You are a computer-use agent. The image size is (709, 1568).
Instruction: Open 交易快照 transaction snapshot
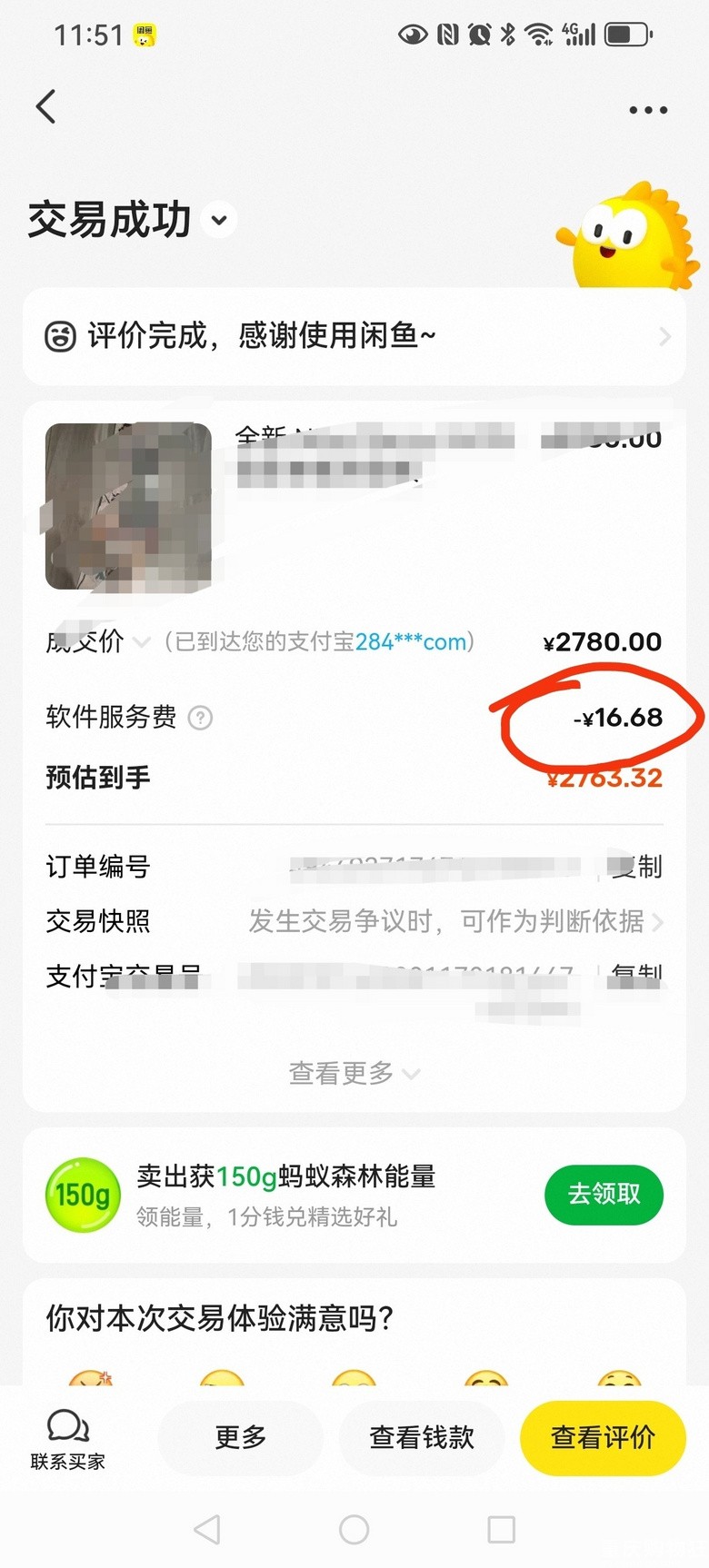coord(445,922)
